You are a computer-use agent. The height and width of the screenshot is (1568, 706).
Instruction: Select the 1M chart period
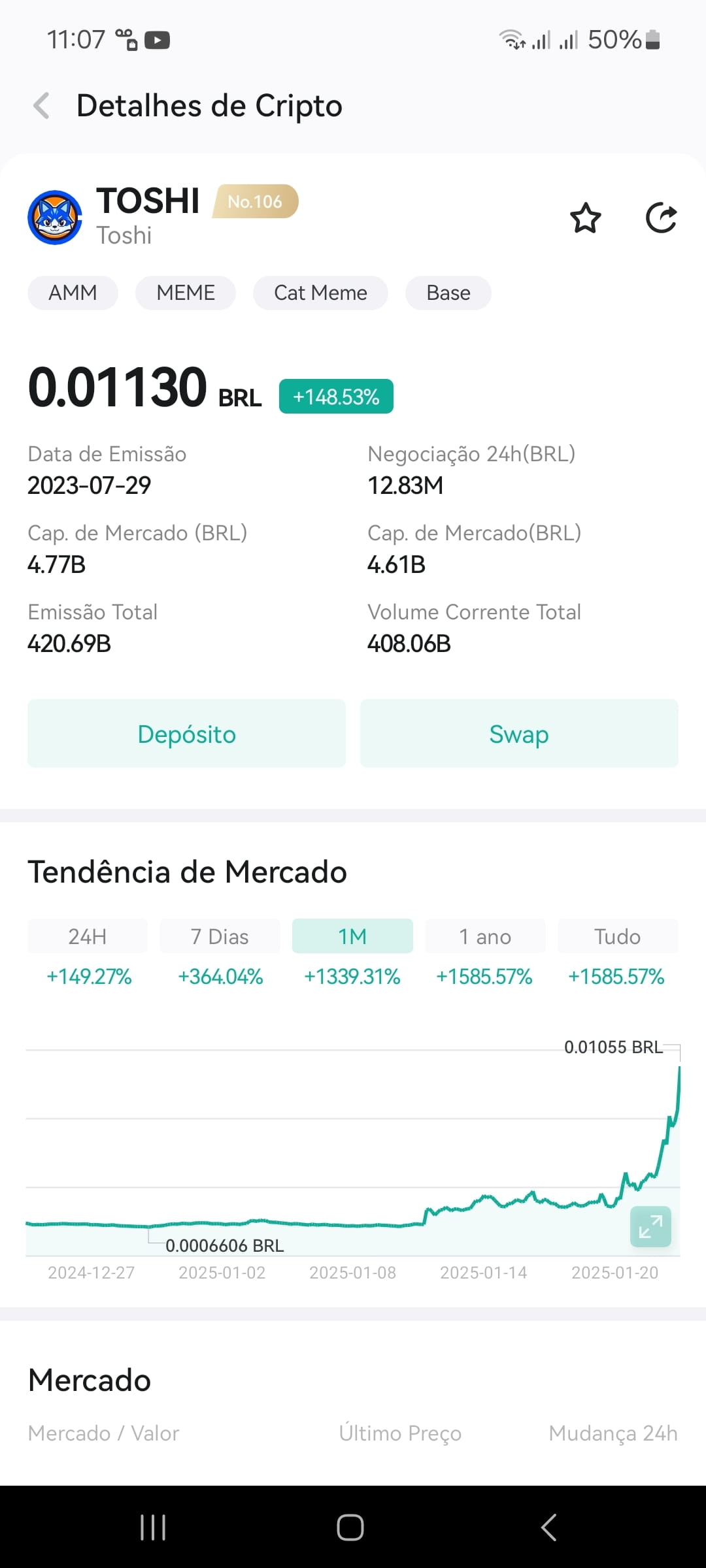pyautogui.click(x=352, y=936)
